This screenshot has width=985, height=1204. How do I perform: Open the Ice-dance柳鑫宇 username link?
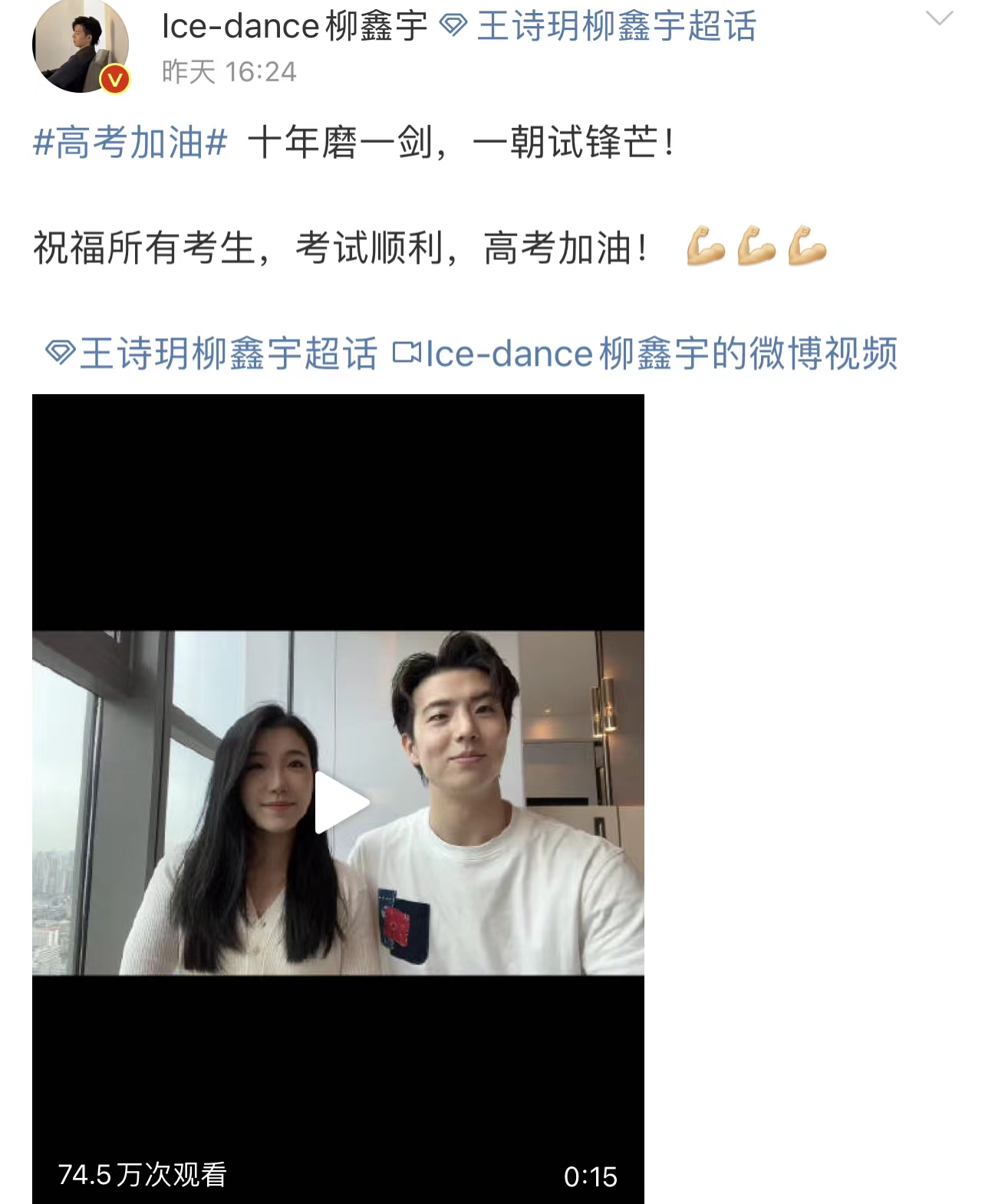(294, 27)
